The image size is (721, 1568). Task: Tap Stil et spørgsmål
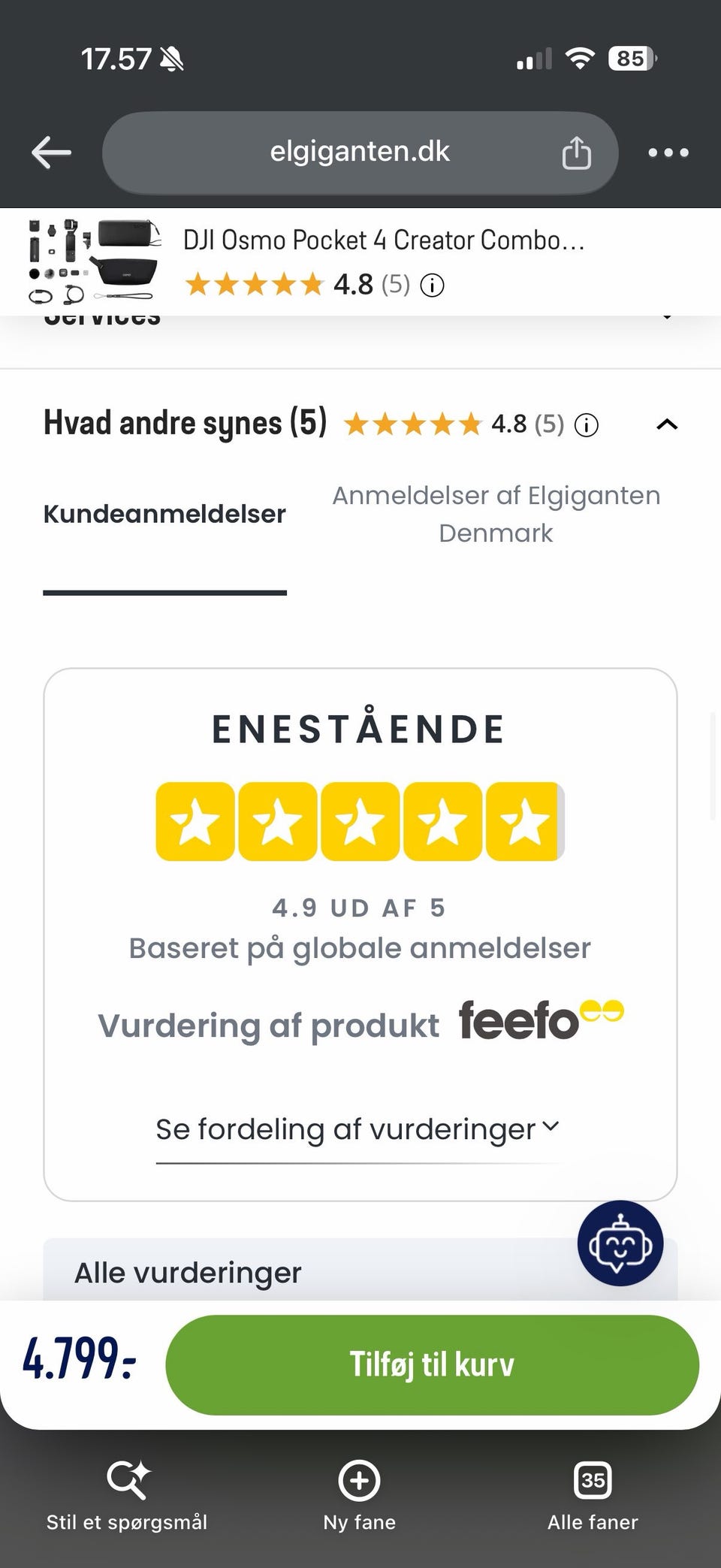click(127, 1497)
